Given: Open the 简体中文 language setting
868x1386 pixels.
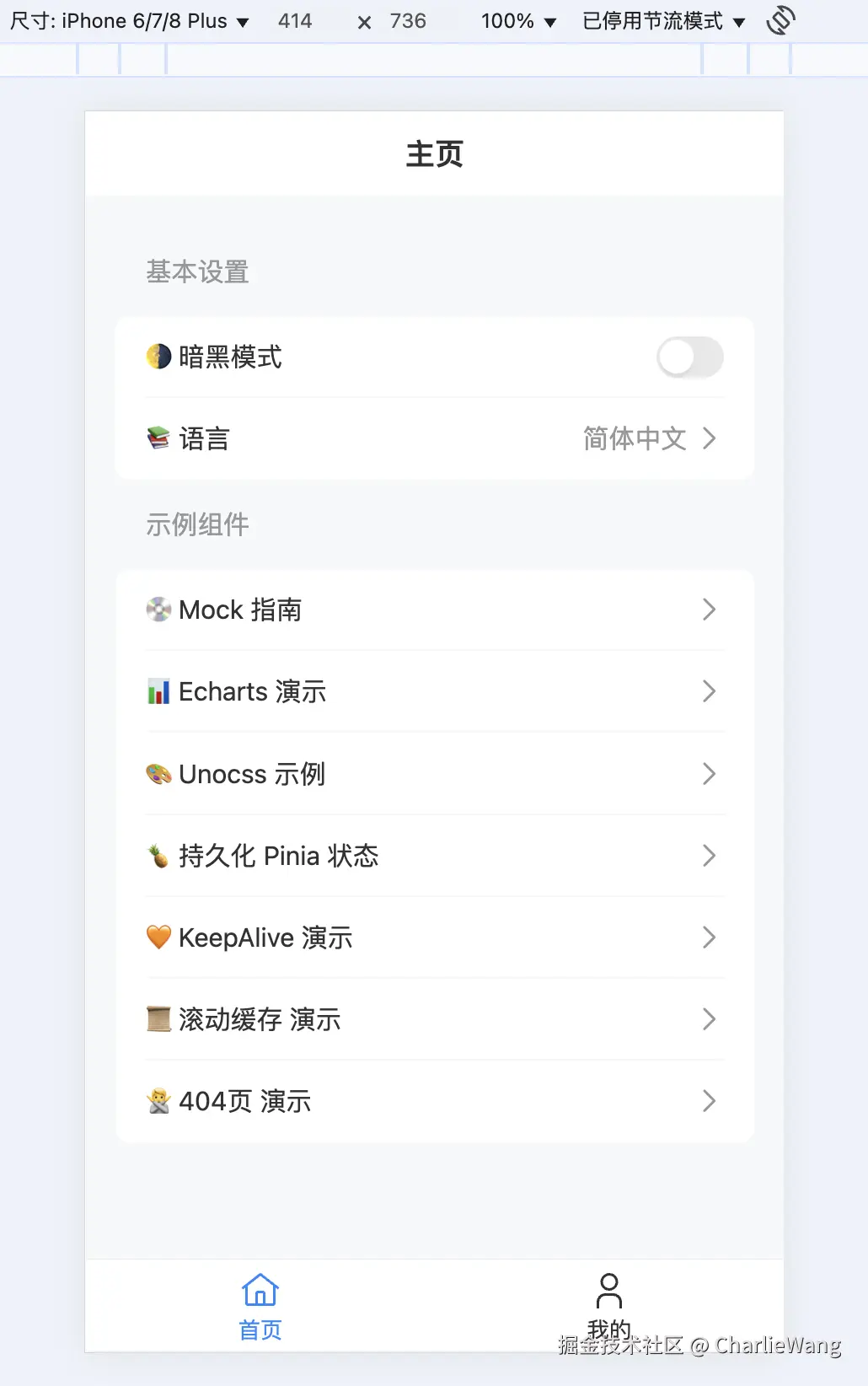Looking at the screenshot, I should pos(635,438).
